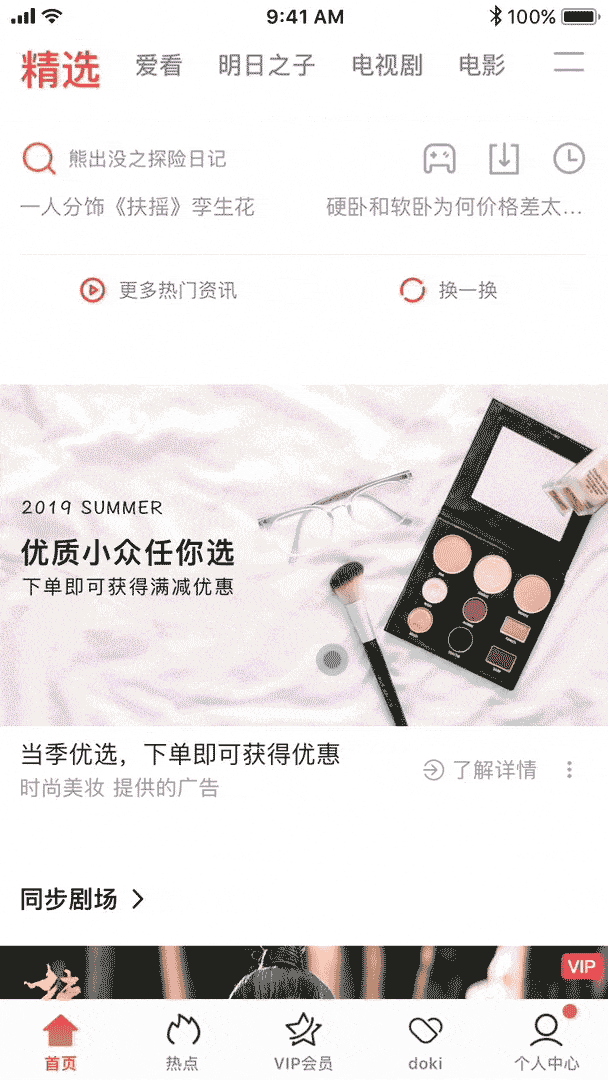Go to the VIP会员 tab

pos(303,1042)
